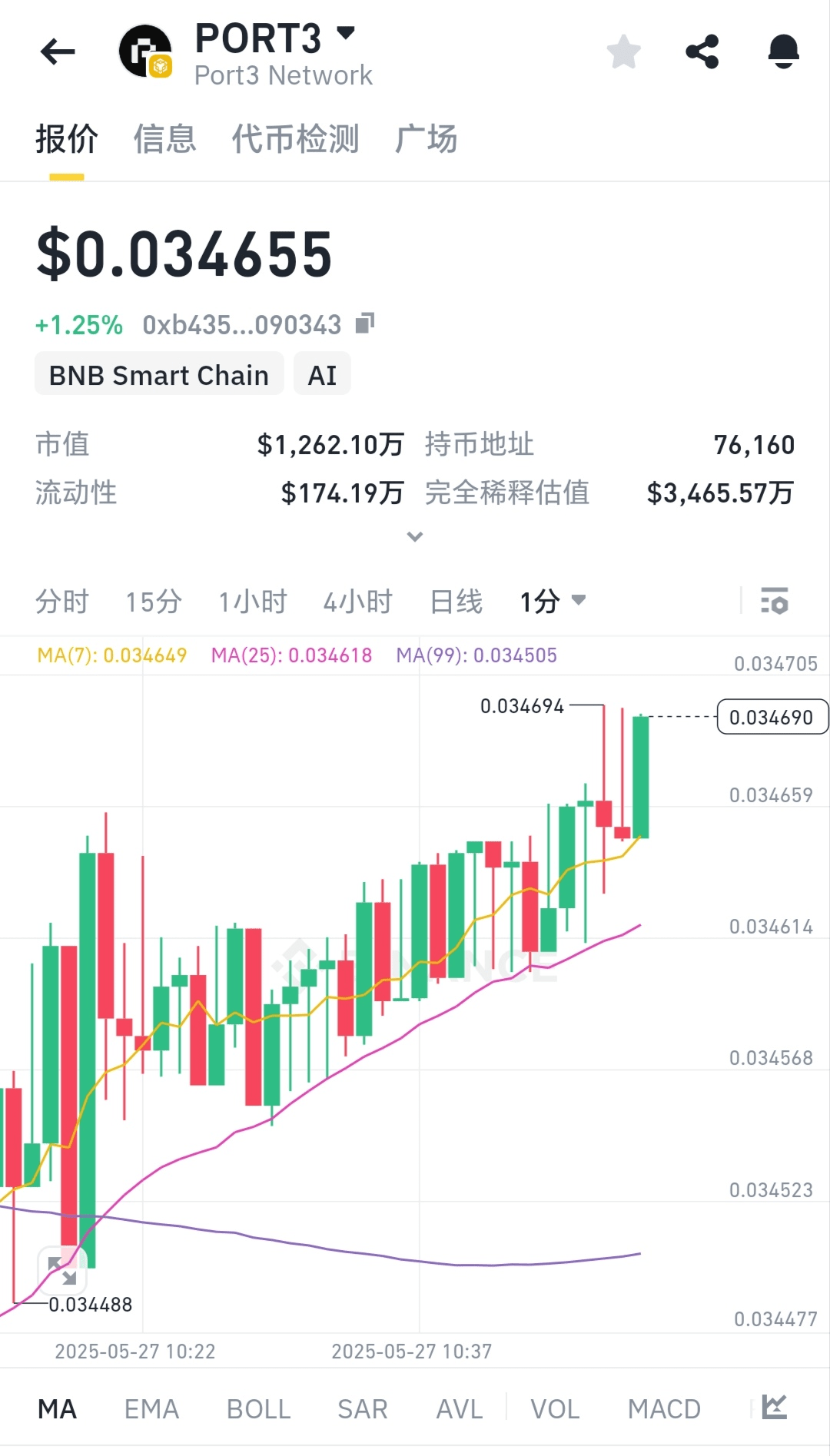
Task: Enable the BOLL indicator
Action: (x=258, y=1409)
